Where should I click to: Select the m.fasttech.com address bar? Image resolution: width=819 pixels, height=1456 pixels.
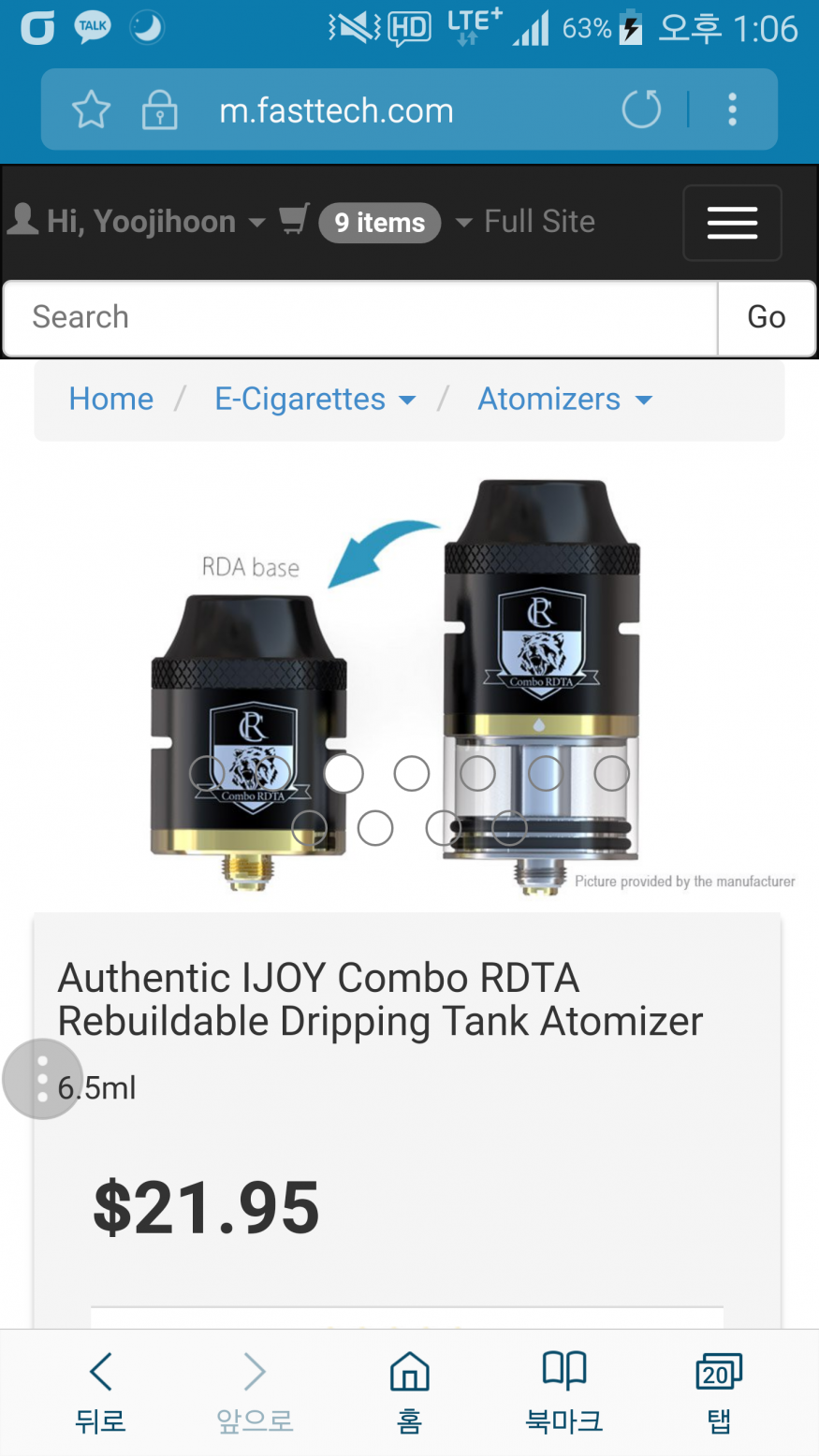(374, 110)
